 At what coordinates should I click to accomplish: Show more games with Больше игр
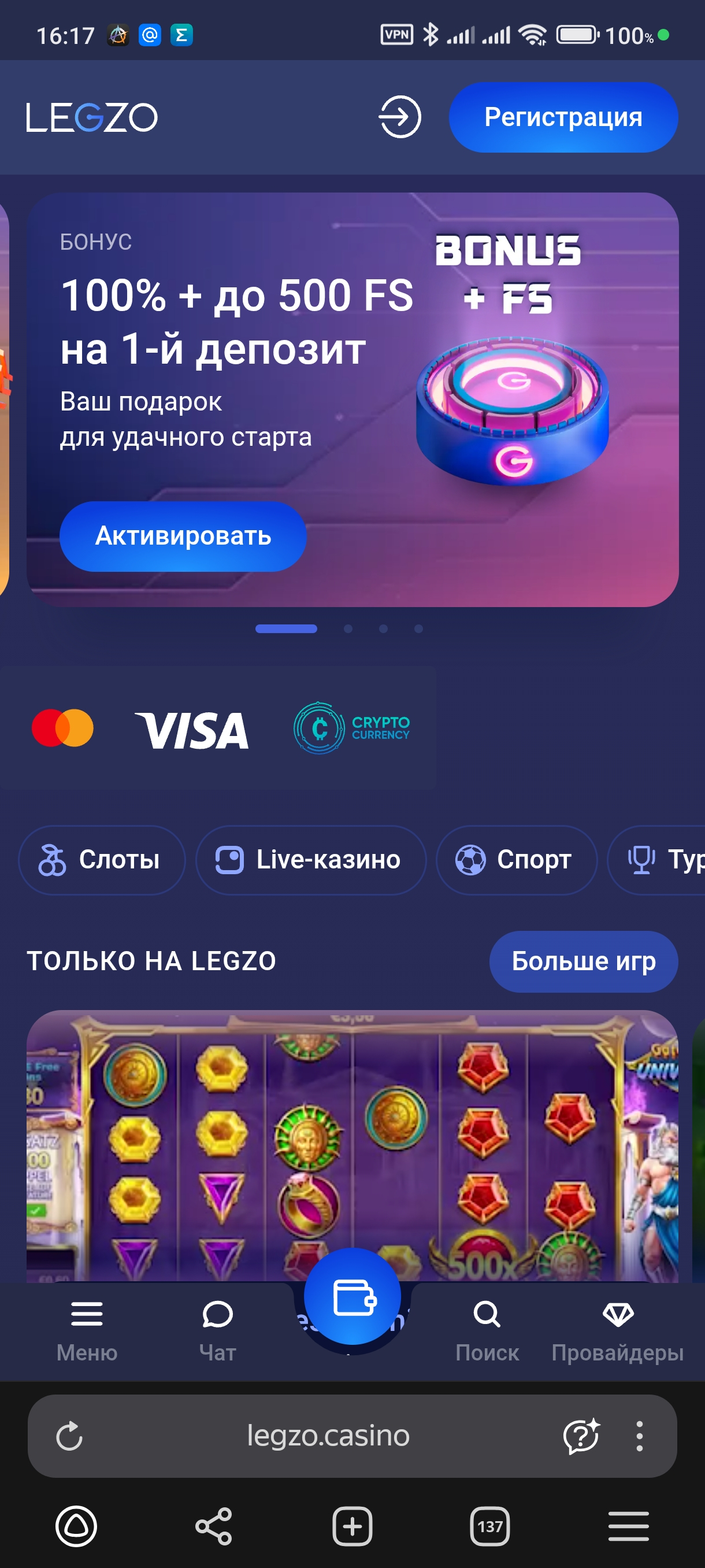pos(582,961)
